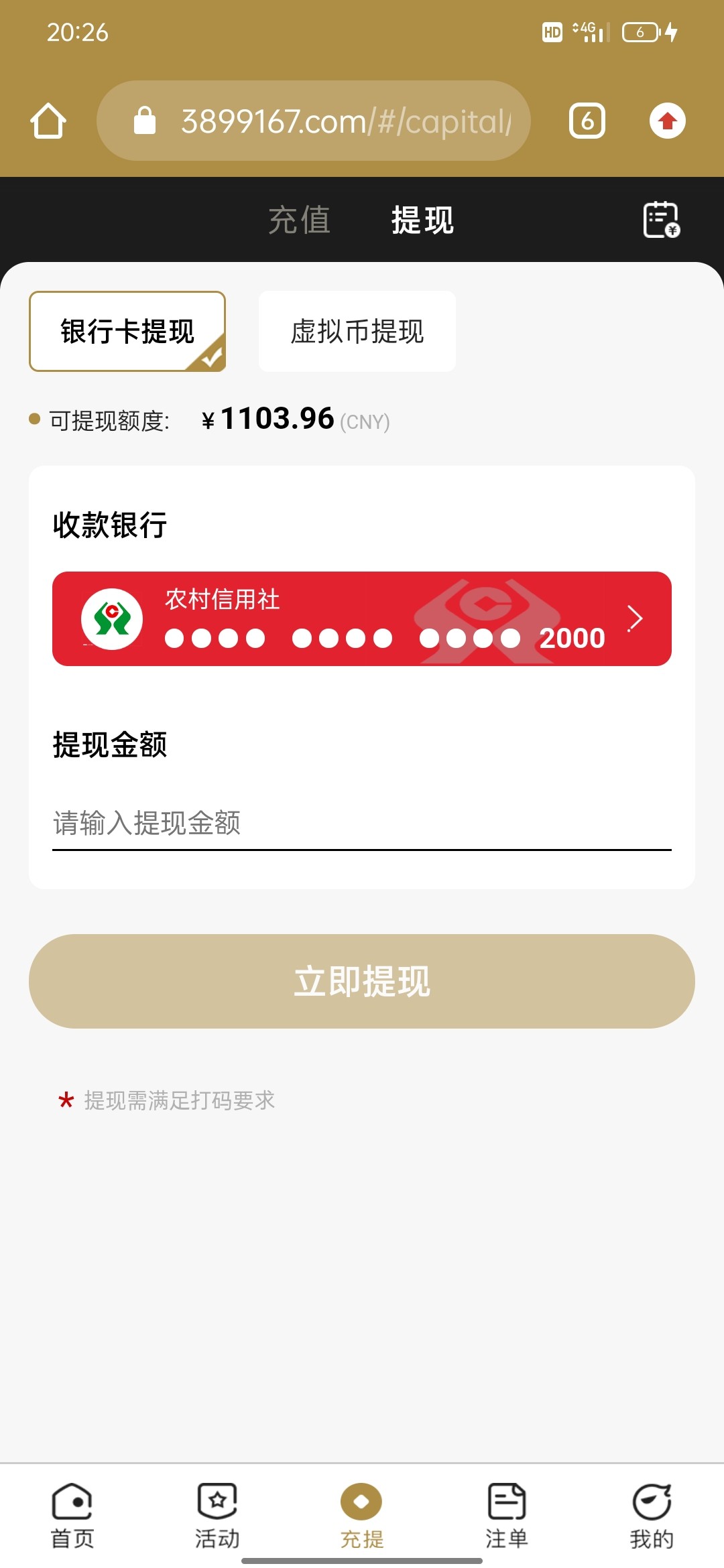
Task: Switch to the 充值 tab
Action: (x=299, y=220)
